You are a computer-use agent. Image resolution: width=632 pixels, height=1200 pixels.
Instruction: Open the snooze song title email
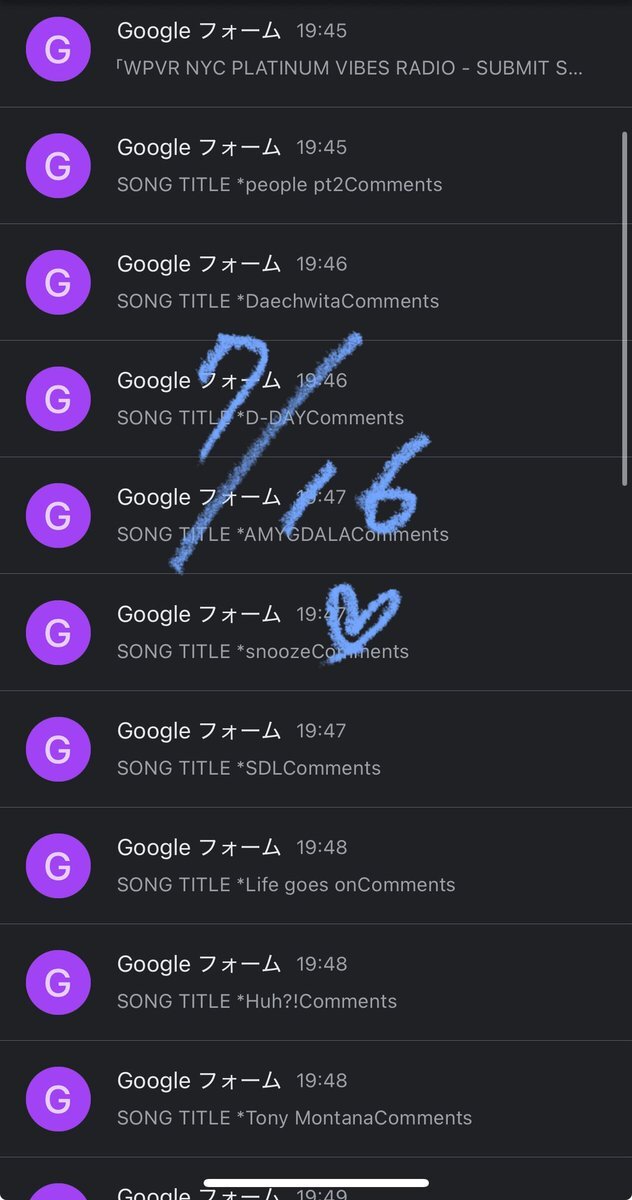pyautogui.click(x=316, y=632)
